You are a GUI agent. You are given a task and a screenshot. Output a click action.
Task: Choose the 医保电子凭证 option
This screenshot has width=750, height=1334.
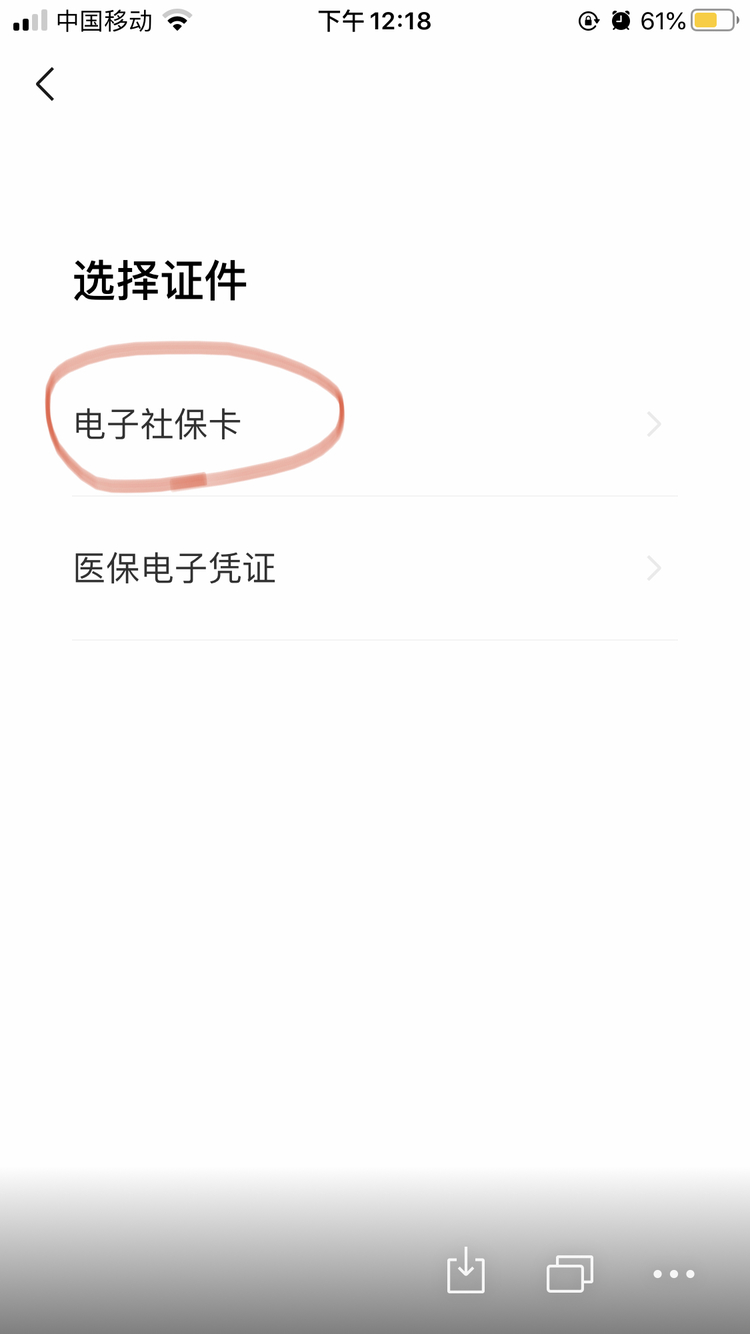pyautogui.click(x=375, y=569)
